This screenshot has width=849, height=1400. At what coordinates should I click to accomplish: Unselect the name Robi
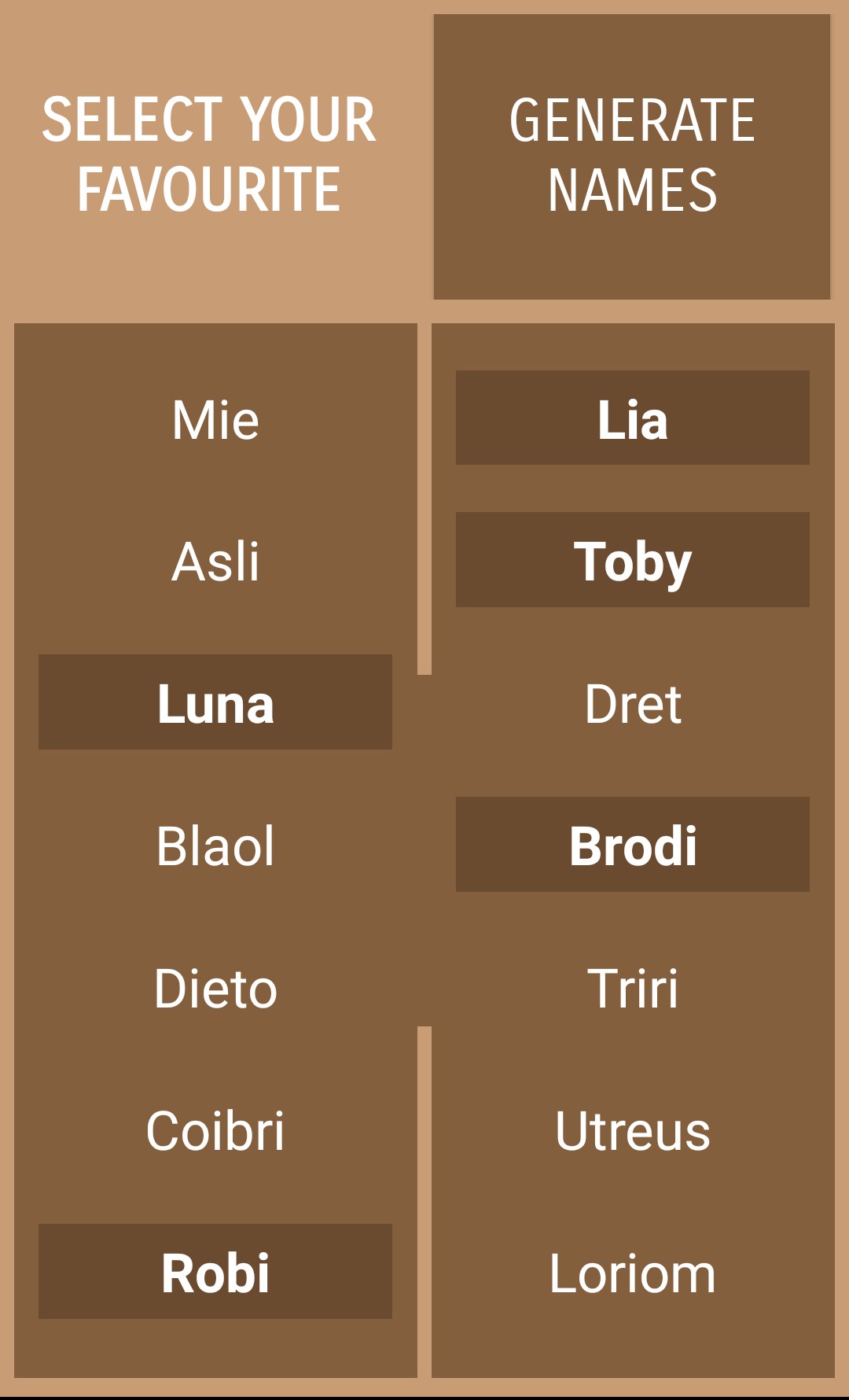[x=215, y=1272]
